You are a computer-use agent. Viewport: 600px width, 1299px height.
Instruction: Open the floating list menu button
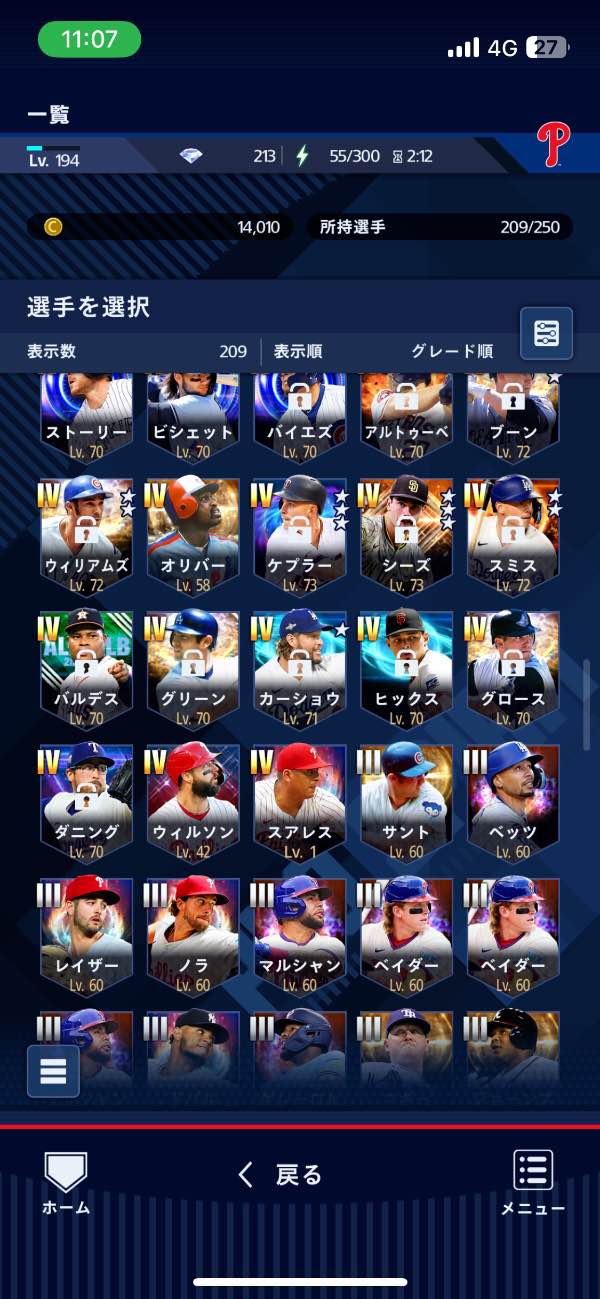pos(53,1070)
